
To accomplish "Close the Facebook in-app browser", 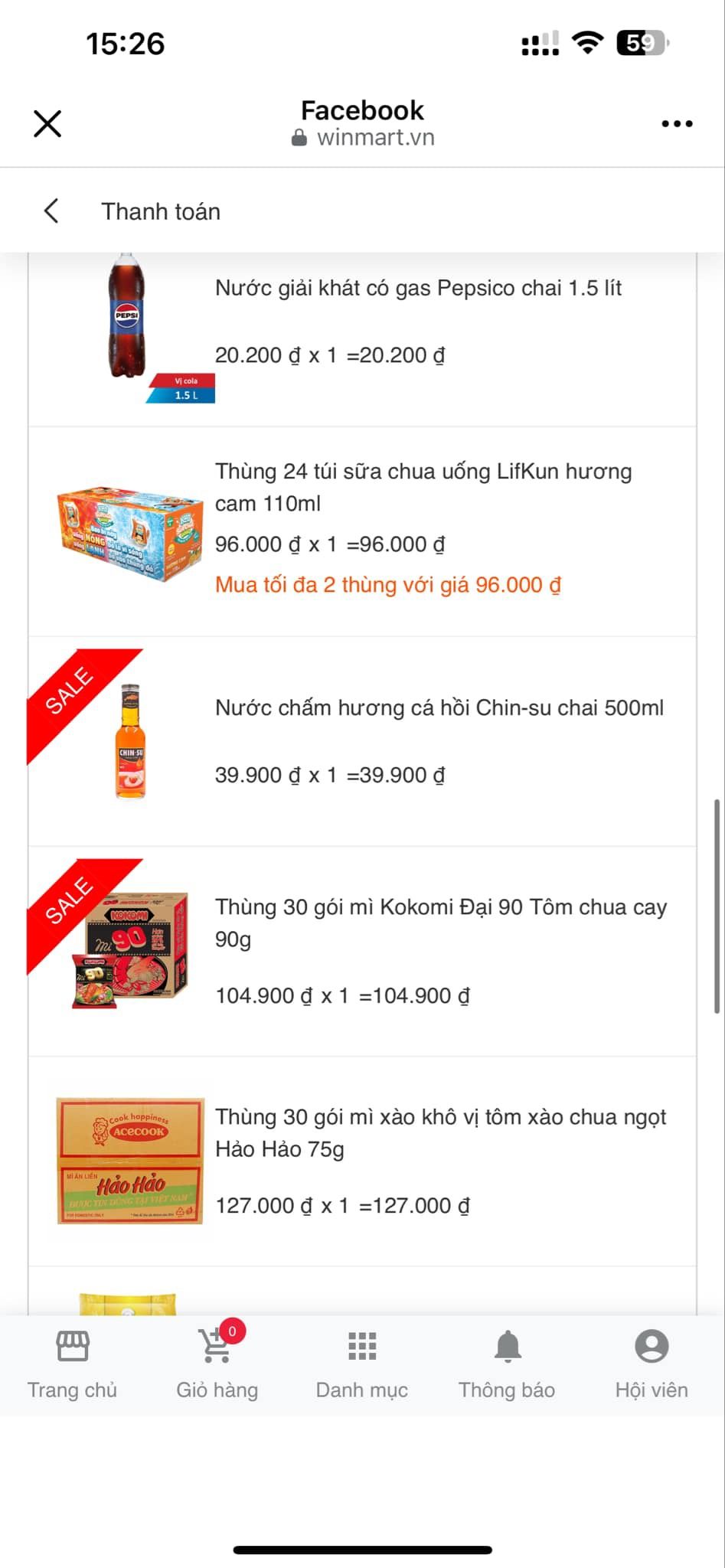I will pos(47,123).
